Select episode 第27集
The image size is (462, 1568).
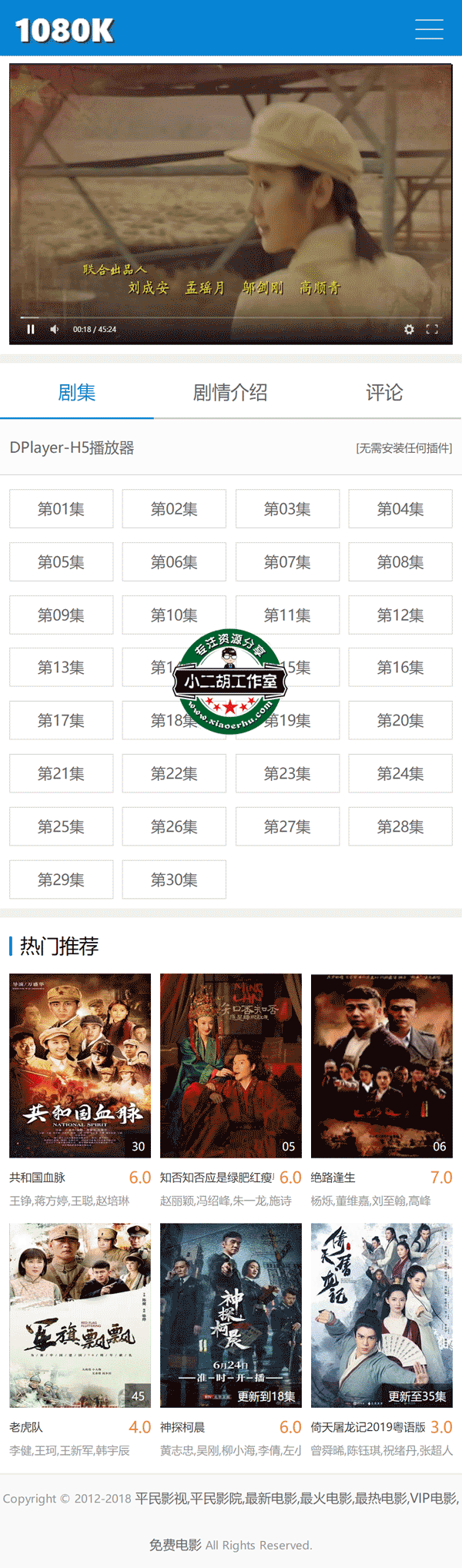(x=287, y=826)
